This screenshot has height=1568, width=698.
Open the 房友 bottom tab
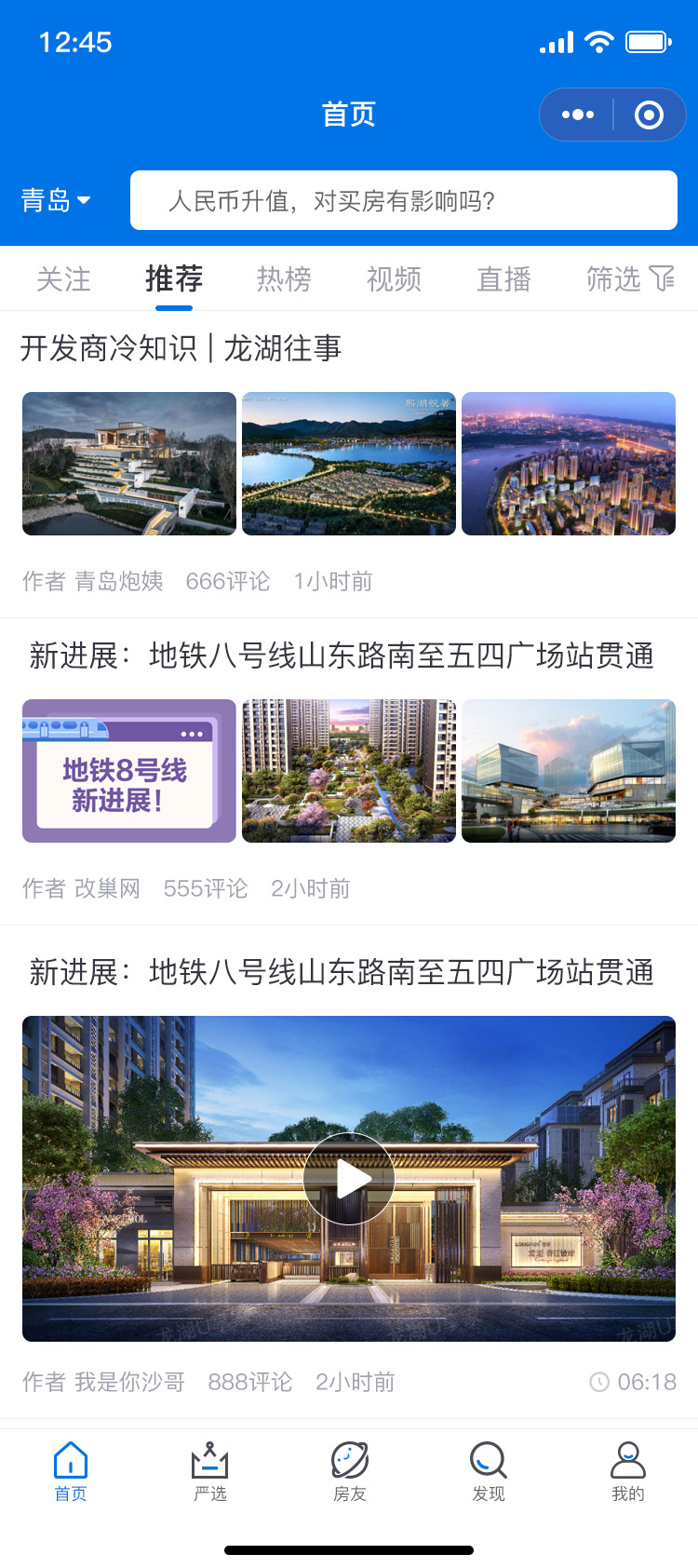350,1471
